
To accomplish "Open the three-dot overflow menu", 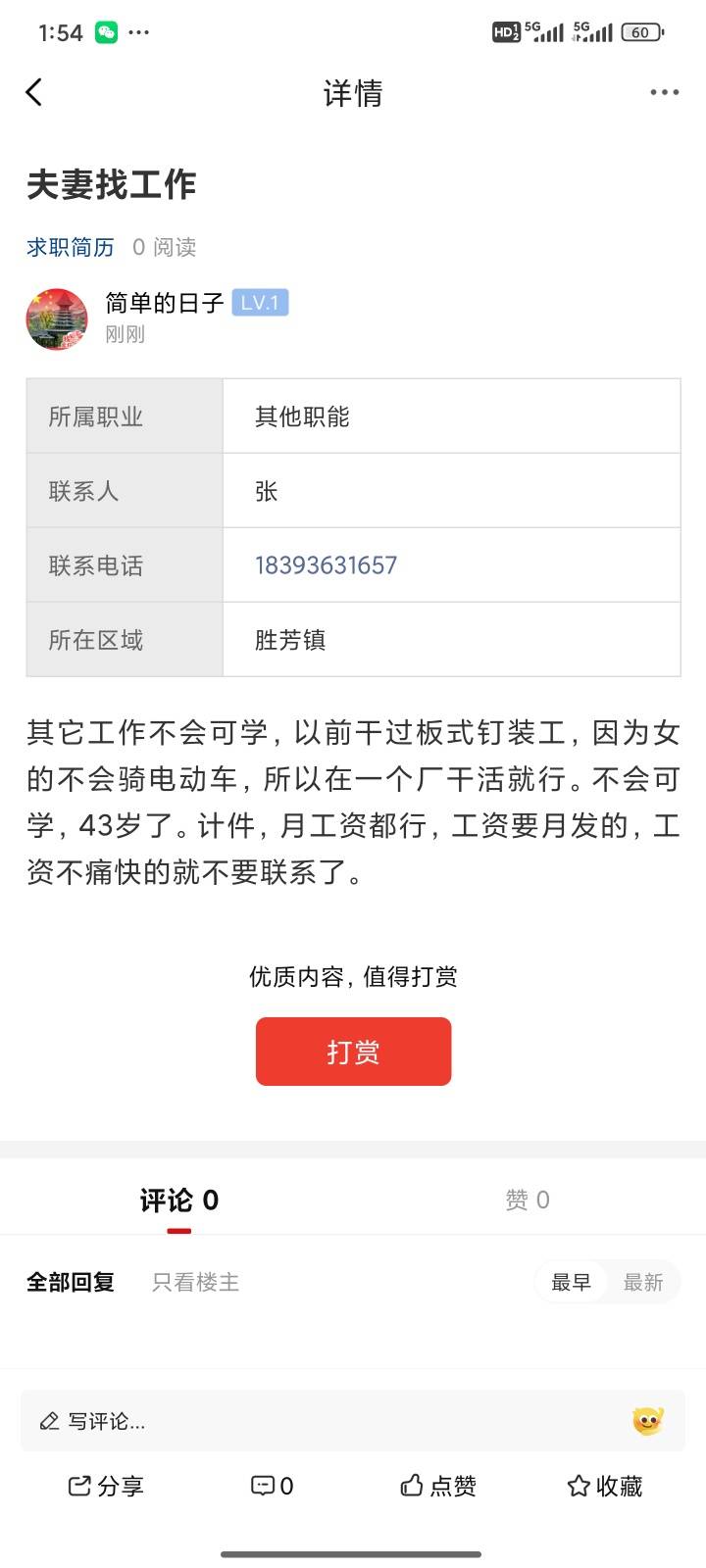I will click(664, 92).
